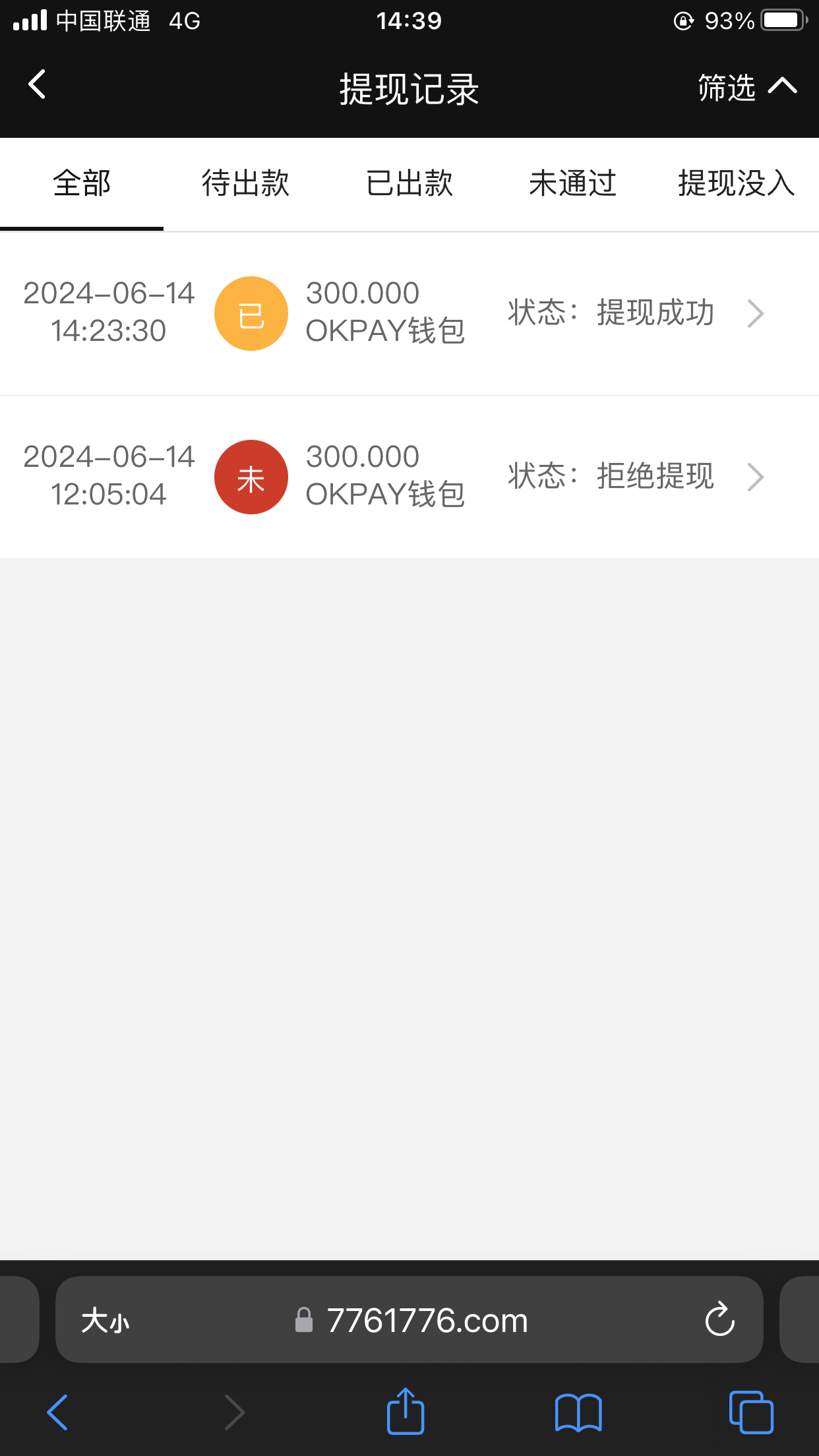Open the 大小 page settings button
The height and width of the screenshot is (1456, 819).
[x=106, y=1321]
